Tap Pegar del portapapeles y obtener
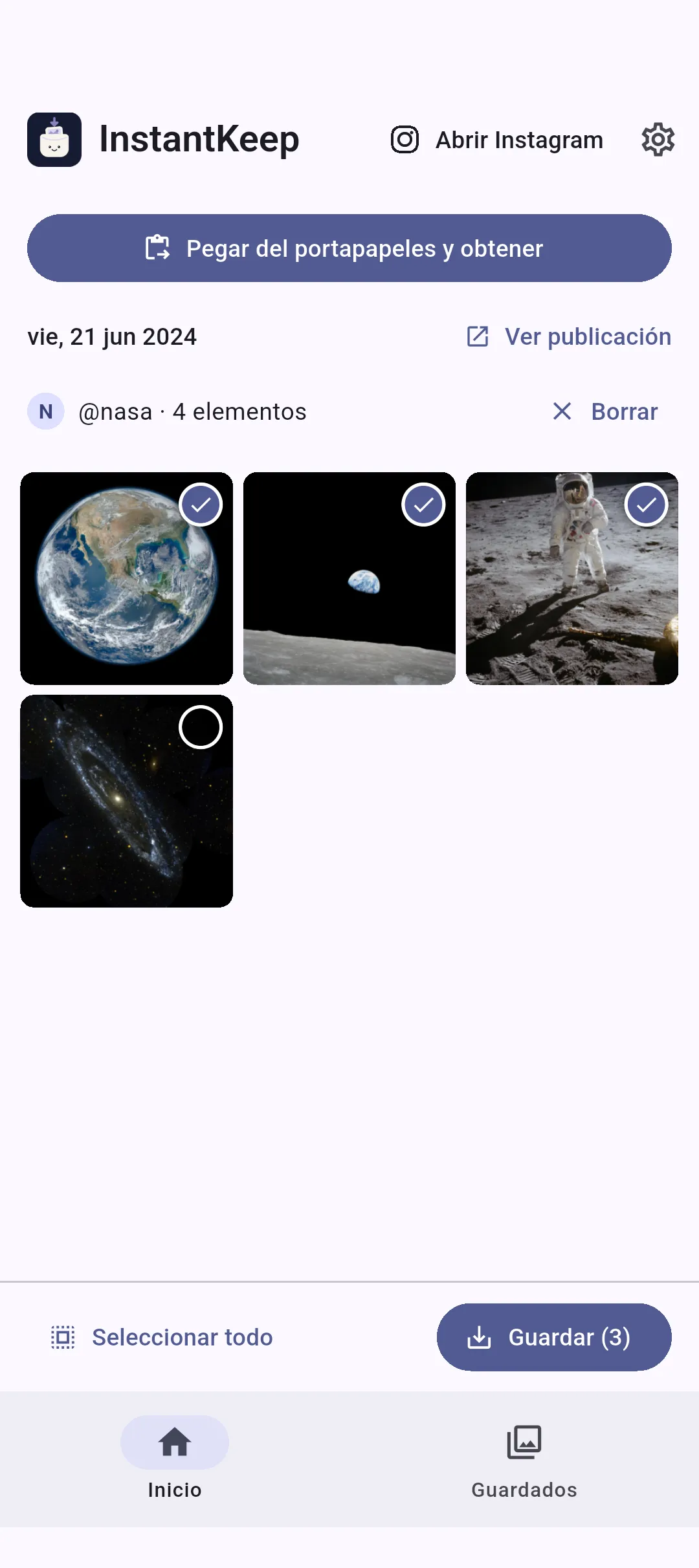Screen dimensions: 699x1568 (349, 248)
